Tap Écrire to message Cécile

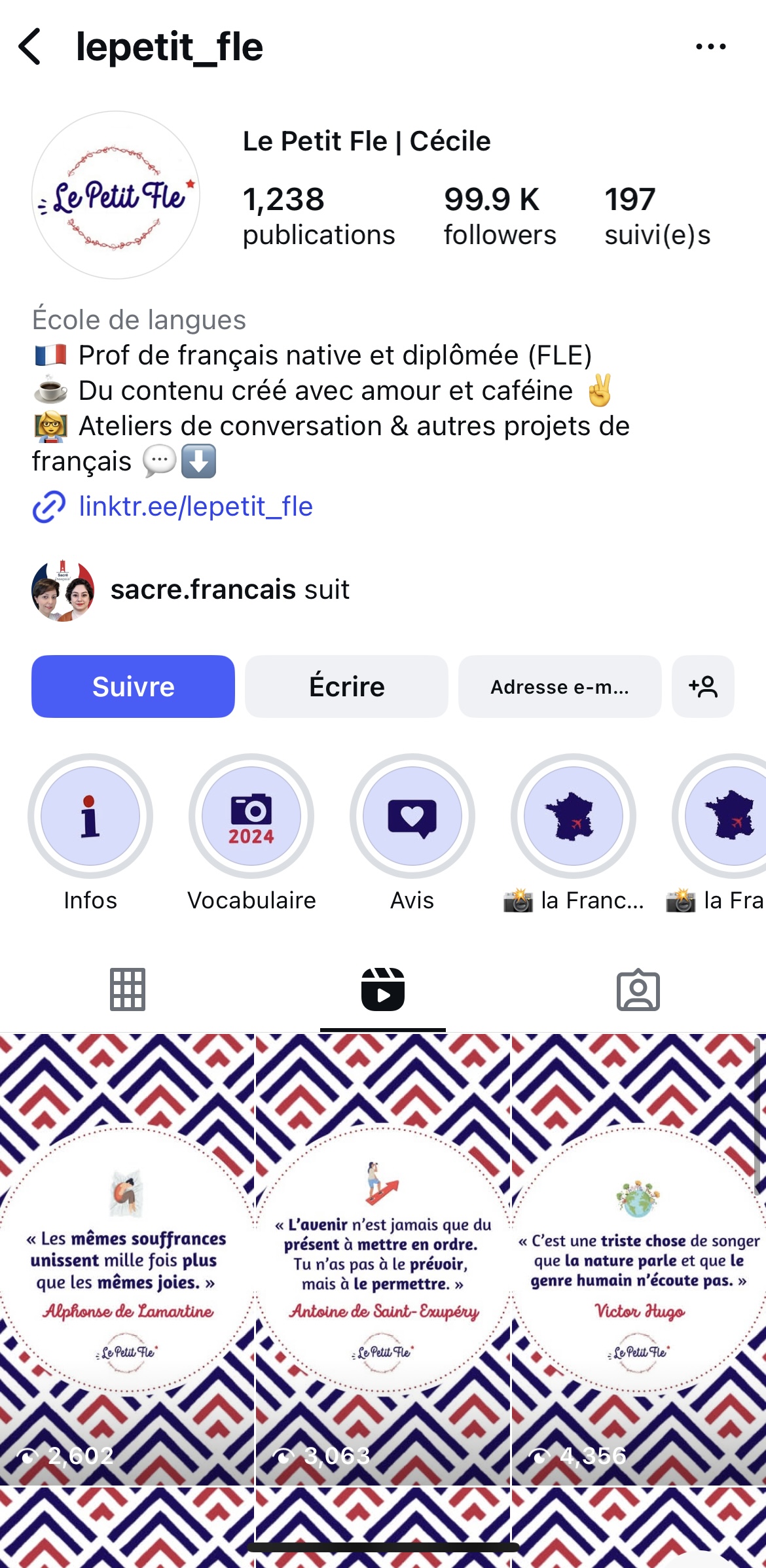[x=346, y=686]
